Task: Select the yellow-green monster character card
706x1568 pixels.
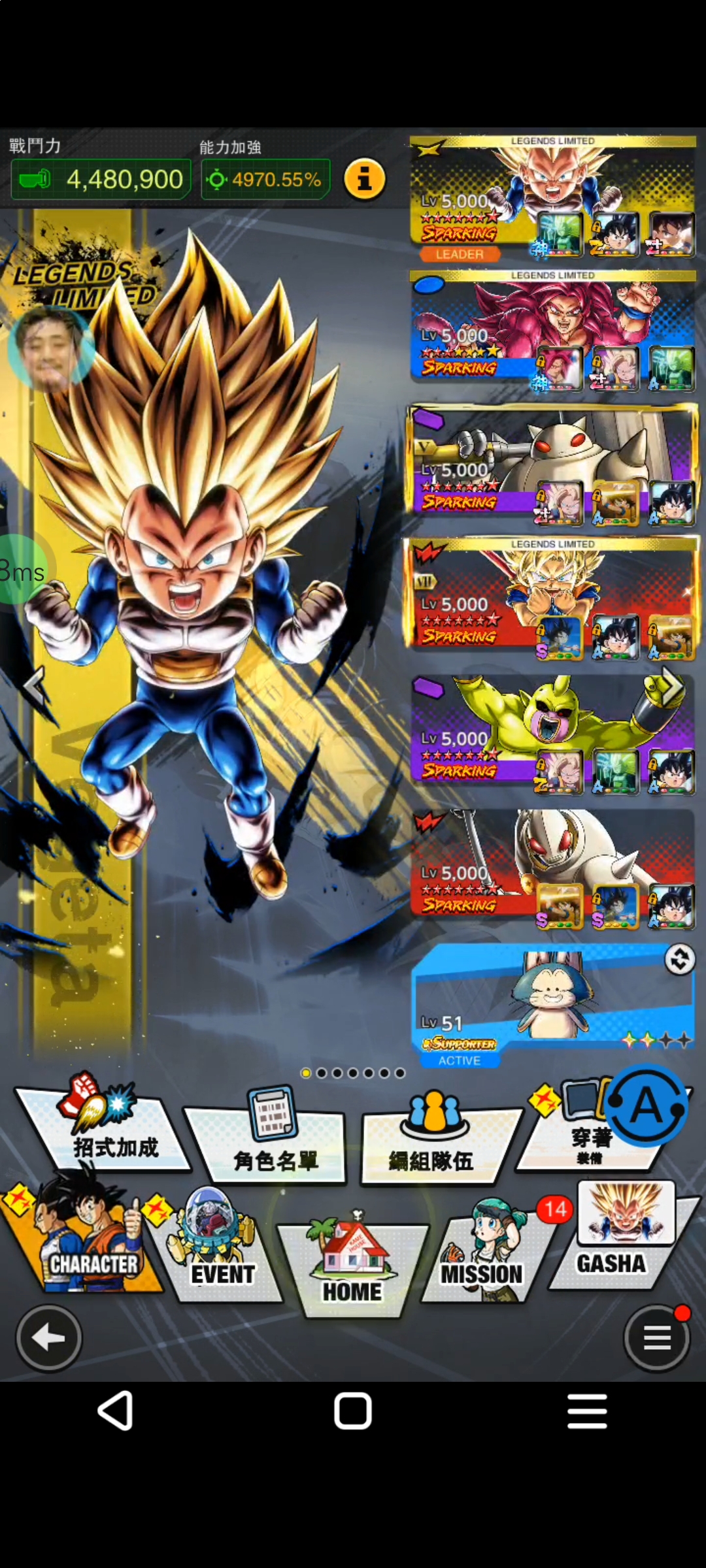Action: click(x=552, y=733)
